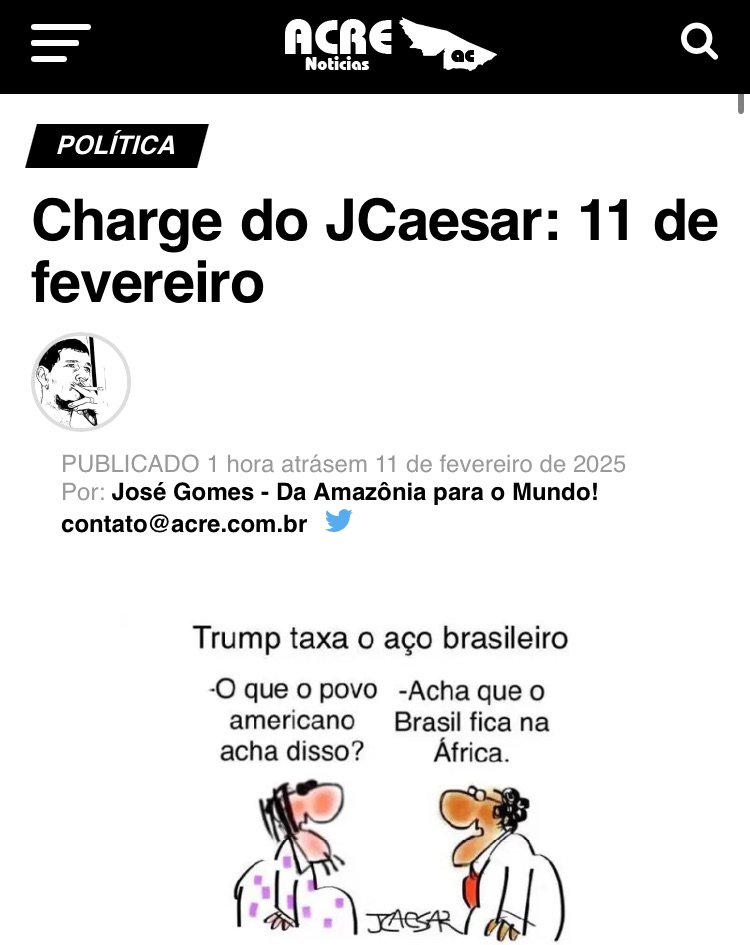Open the search magnifier icon
Viewport: 750px width, 945px height.
(698, 42)
